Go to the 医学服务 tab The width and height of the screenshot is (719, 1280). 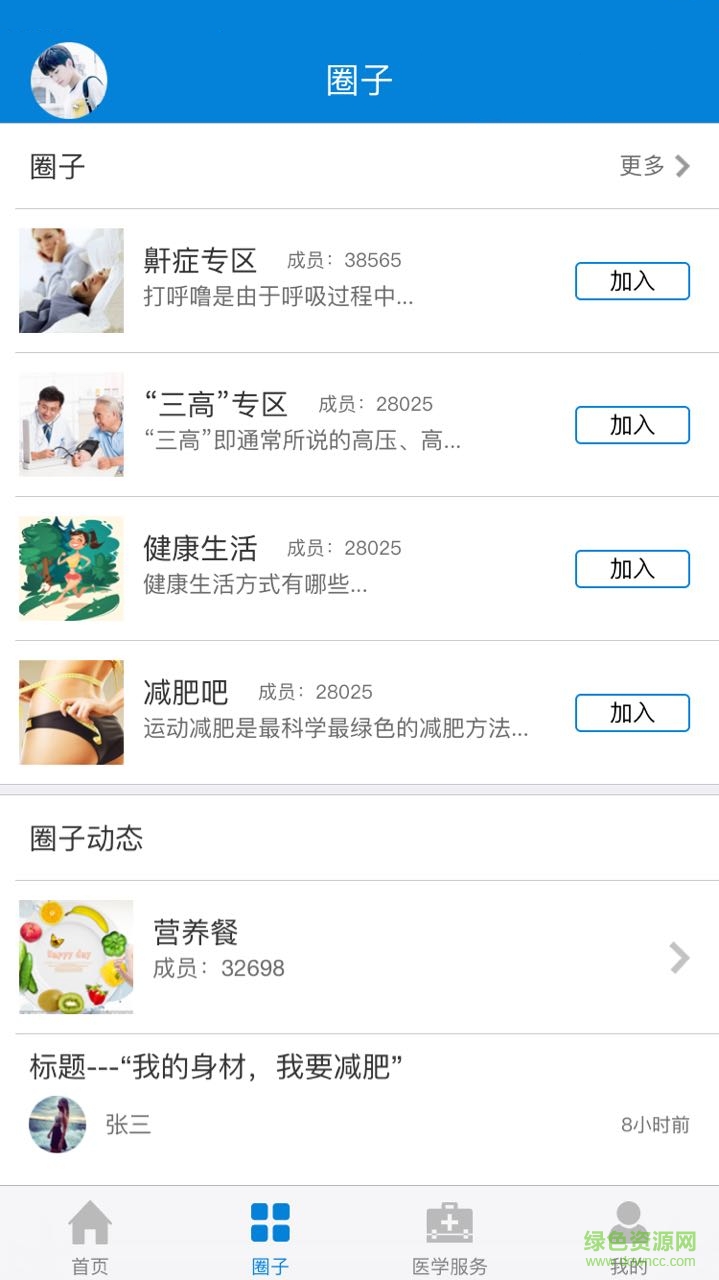[450, 1238]
